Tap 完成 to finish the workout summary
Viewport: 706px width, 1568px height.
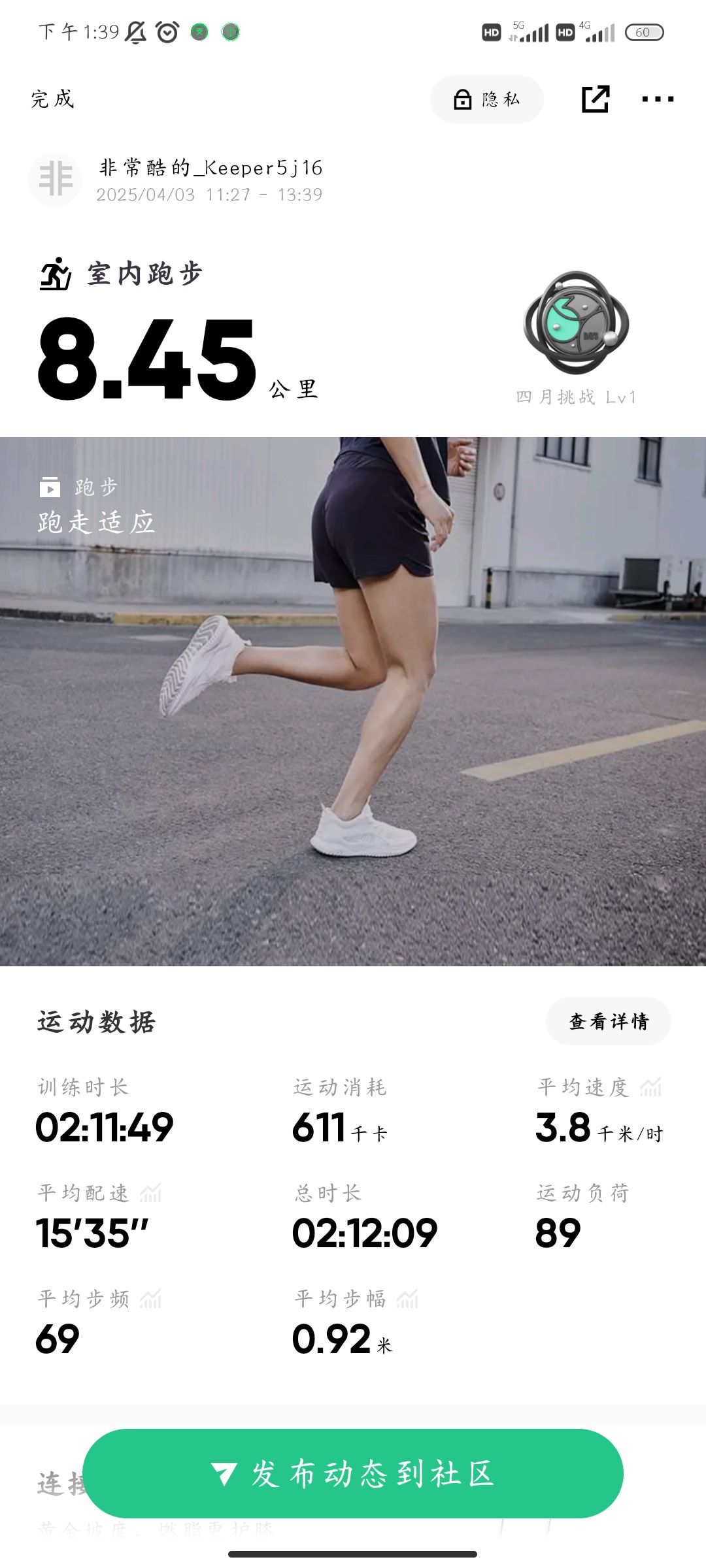pos(52,99)
